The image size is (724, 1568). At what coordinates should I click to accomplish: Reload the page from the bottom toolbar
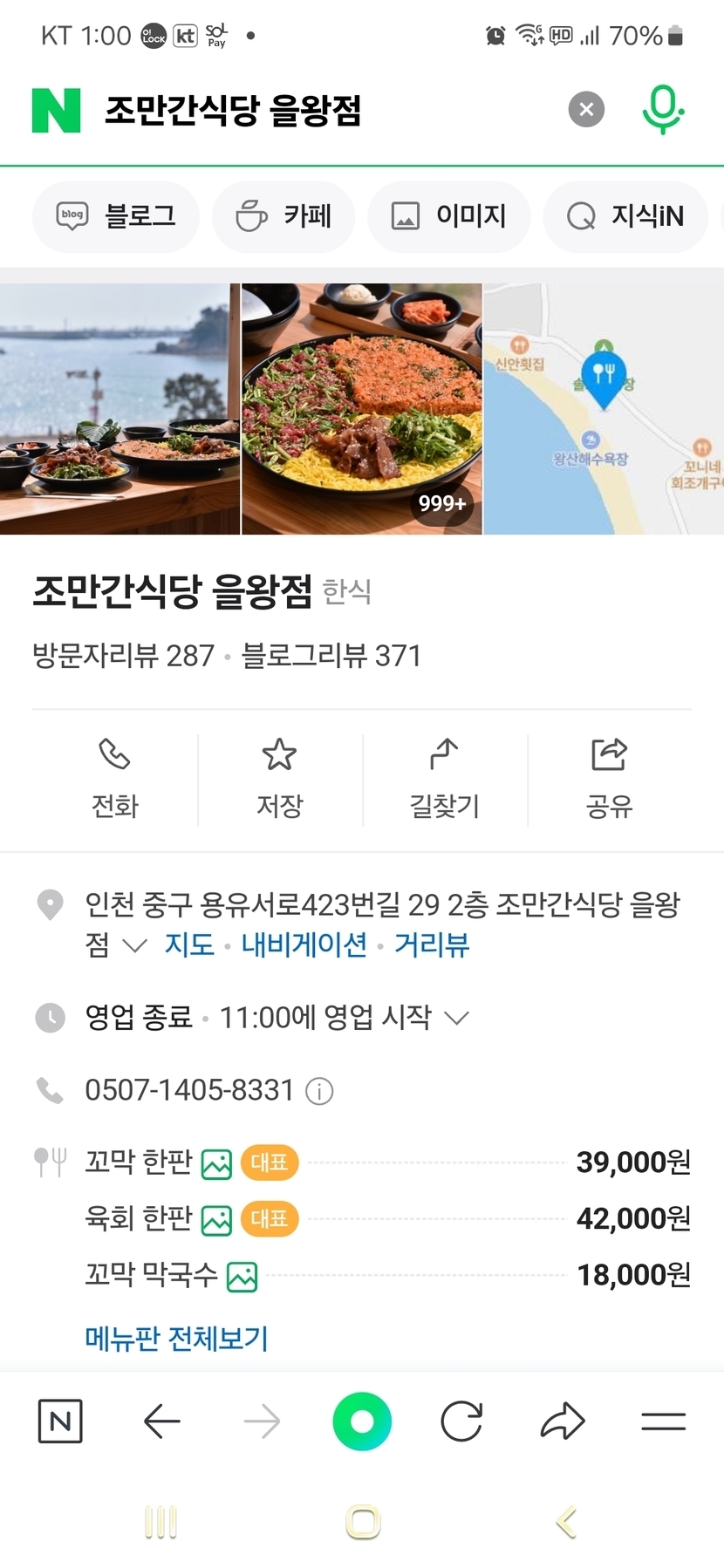click(461, 1422)
